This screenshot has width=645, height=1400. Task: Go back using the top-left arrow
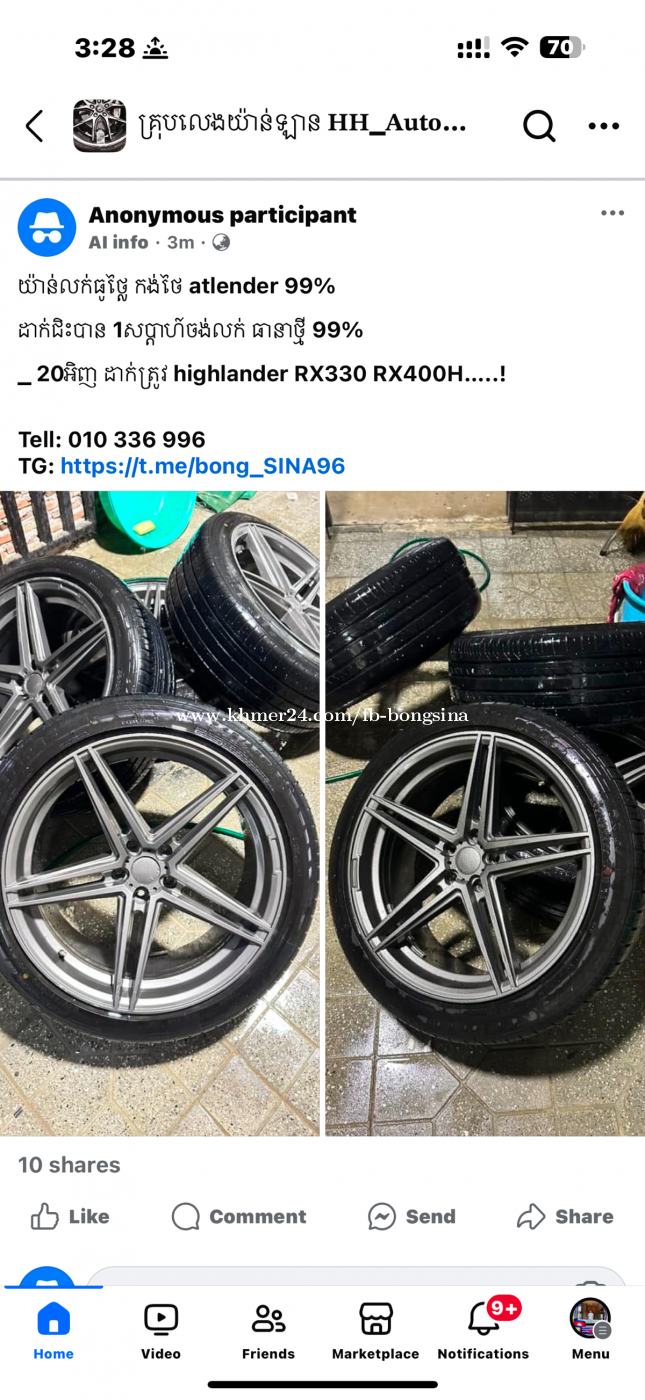click(x=35, y=126)
